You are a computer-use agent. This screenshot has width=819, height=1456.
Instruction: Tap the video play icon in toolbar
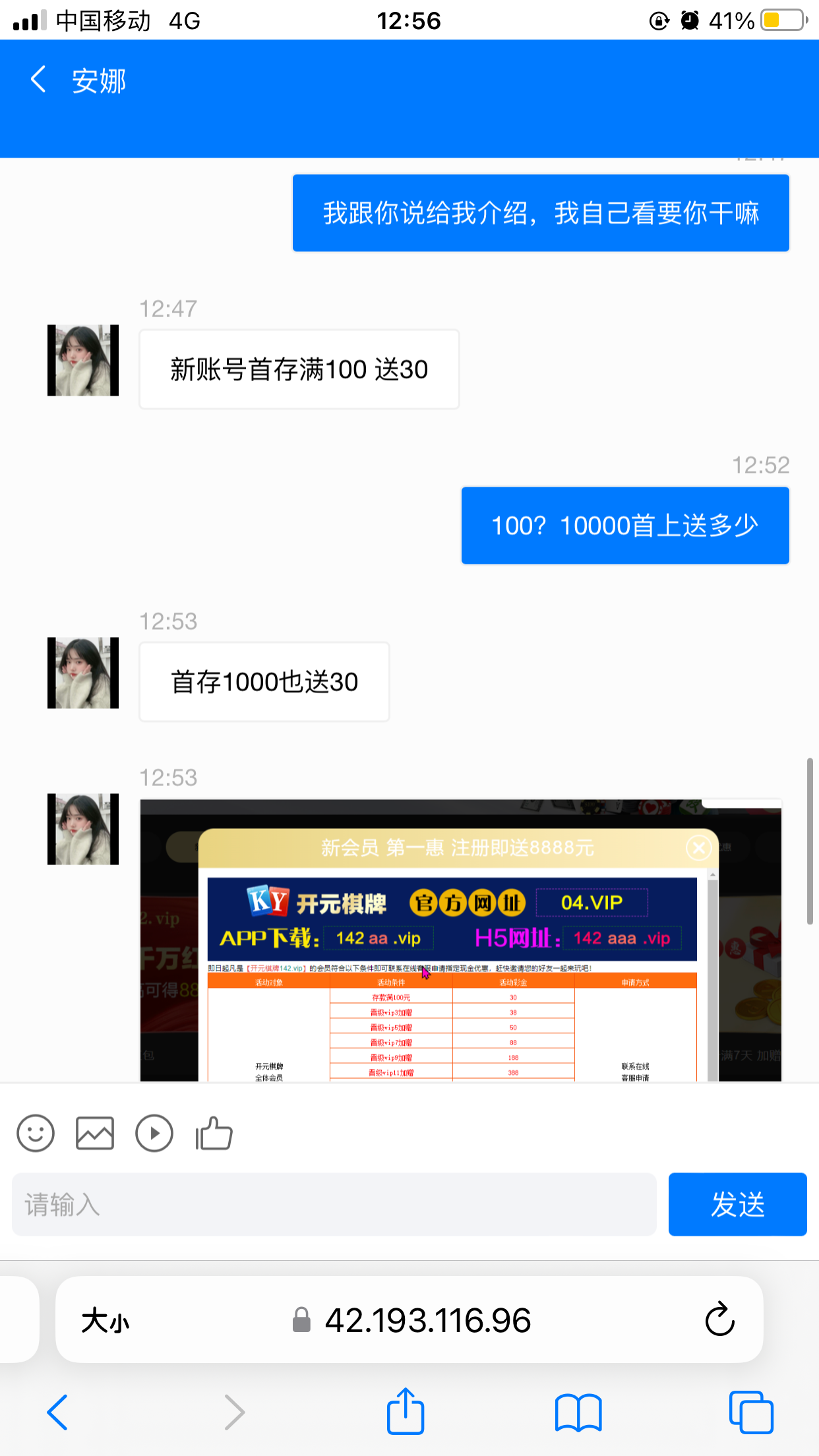pos(154,1134)
